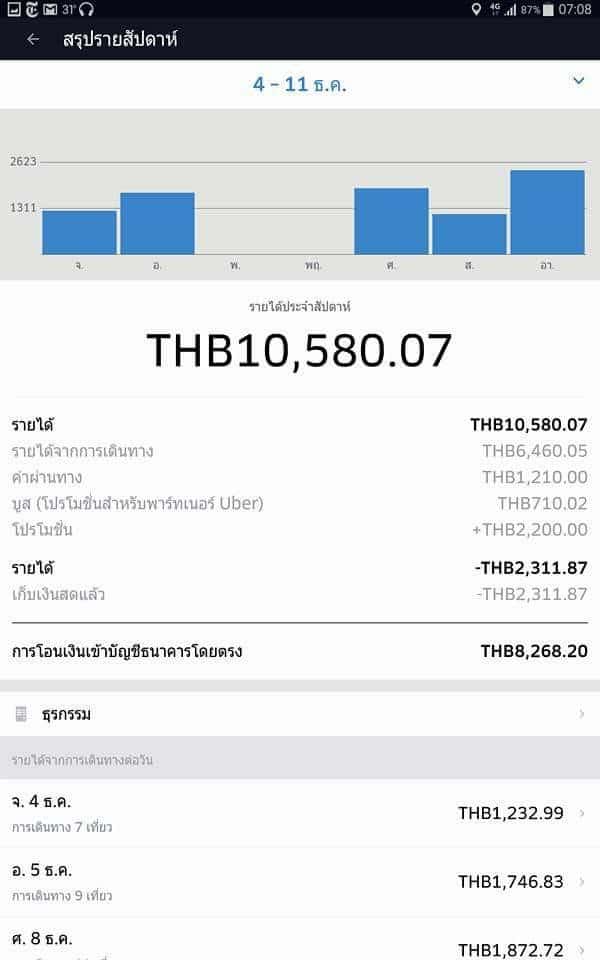Go back using the top-left arrow
The image size is (600, 960).
[33, 40]
